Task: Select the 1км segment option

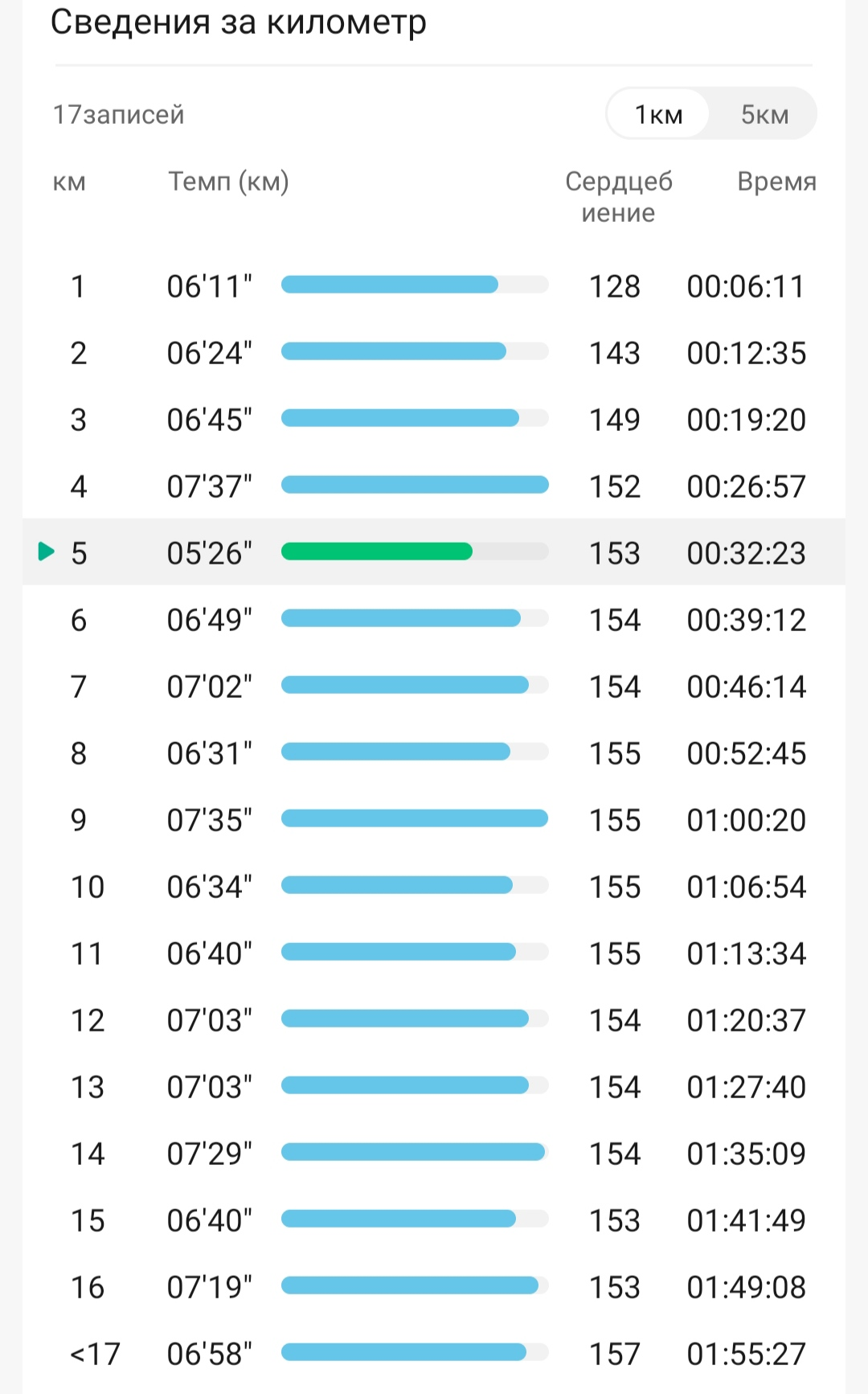Action: (x=658, y=114)
